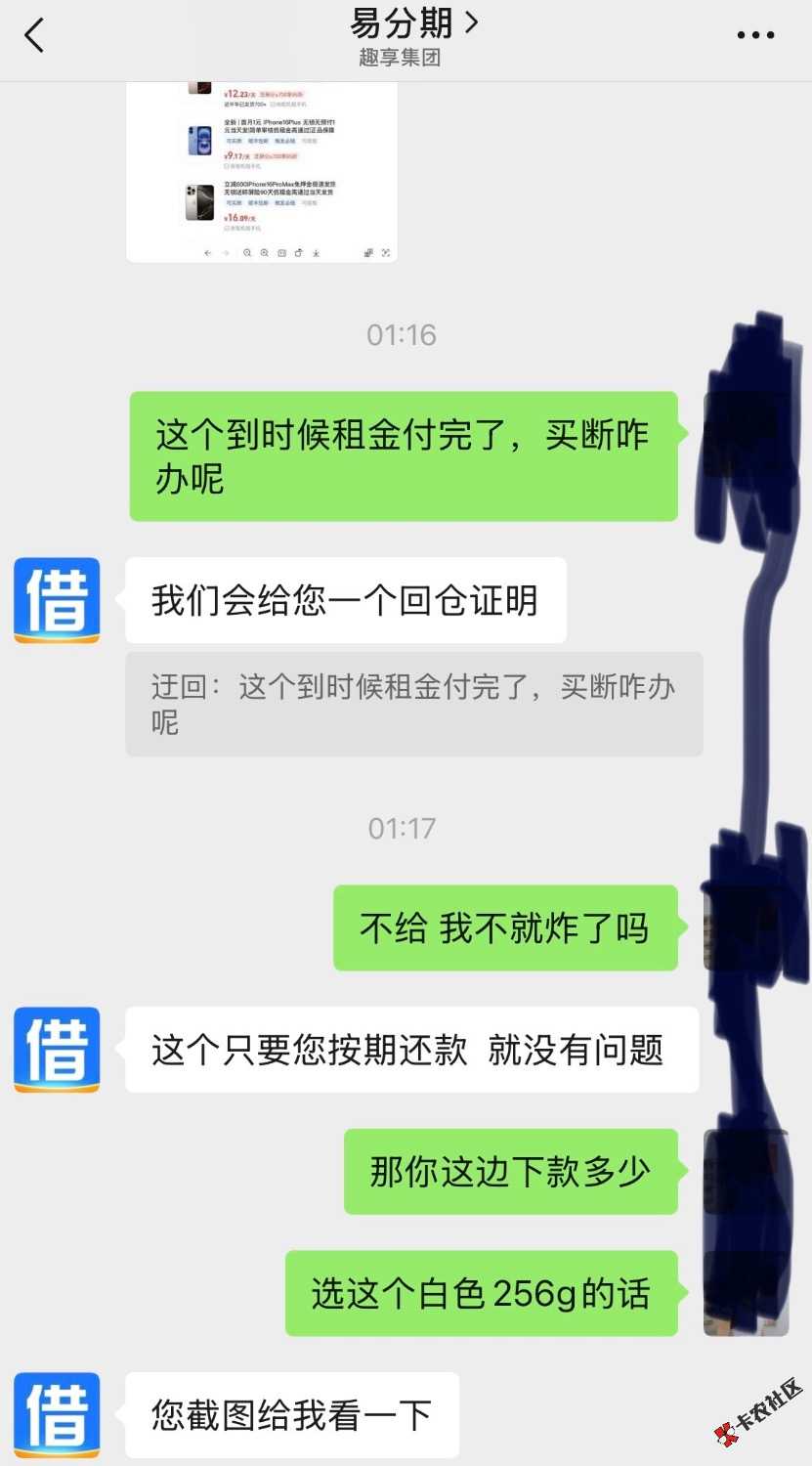Go back to the chat list
Screen dimensions: 812x1466
click(35, 36)
